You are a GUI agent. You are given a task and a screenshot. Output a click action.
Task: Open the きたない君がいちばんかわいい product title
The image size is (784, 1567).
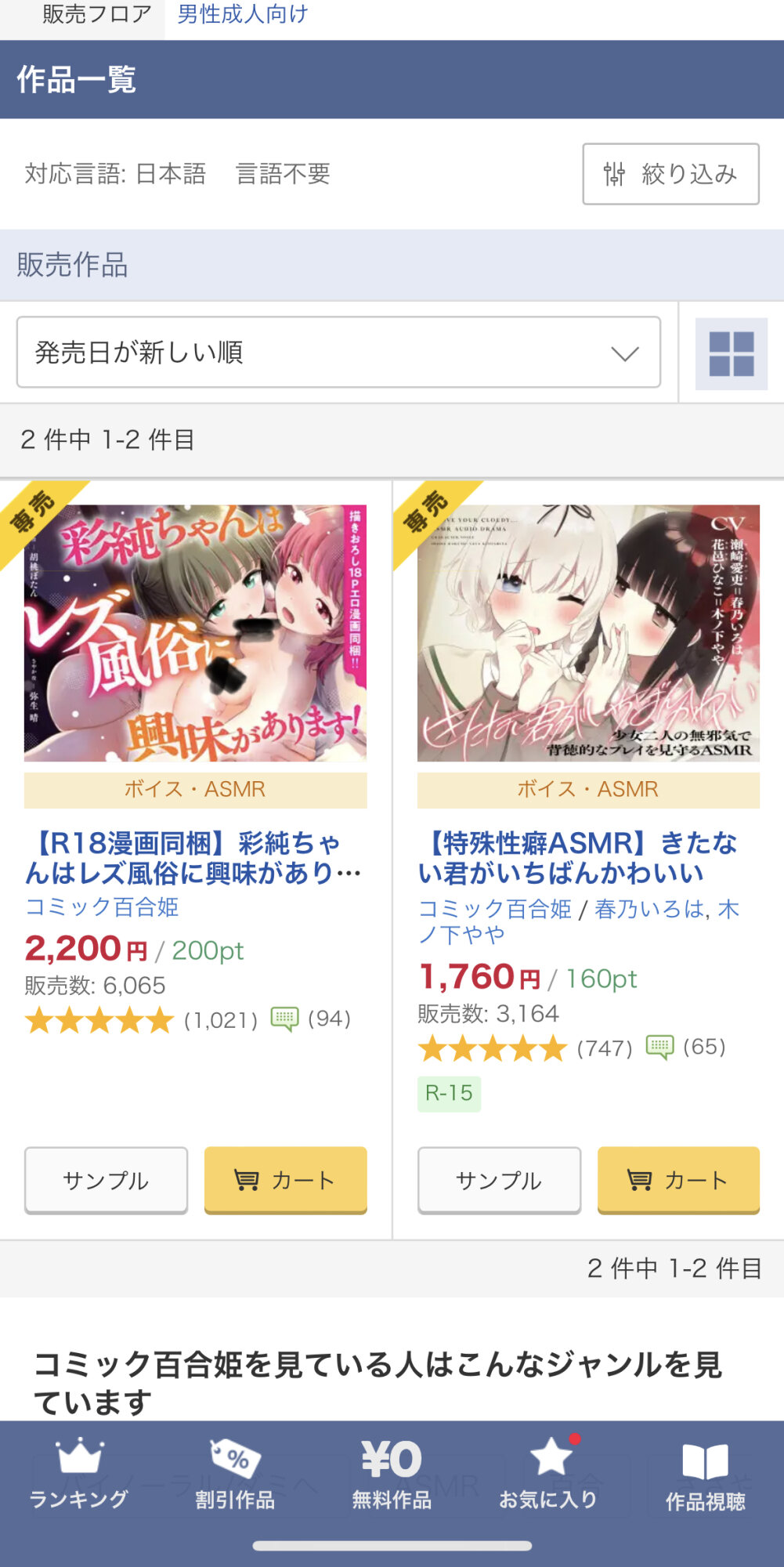tap(577, 858)
